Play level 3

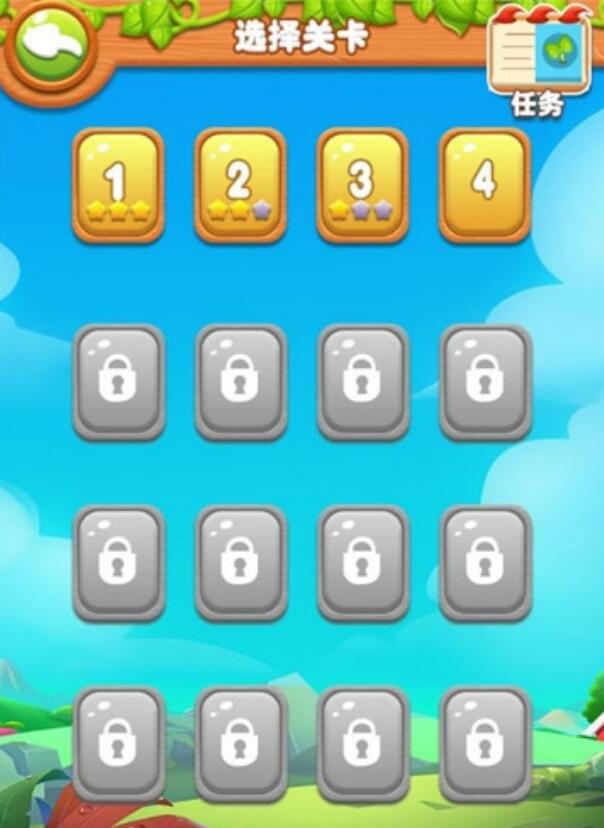pos(362,185)
